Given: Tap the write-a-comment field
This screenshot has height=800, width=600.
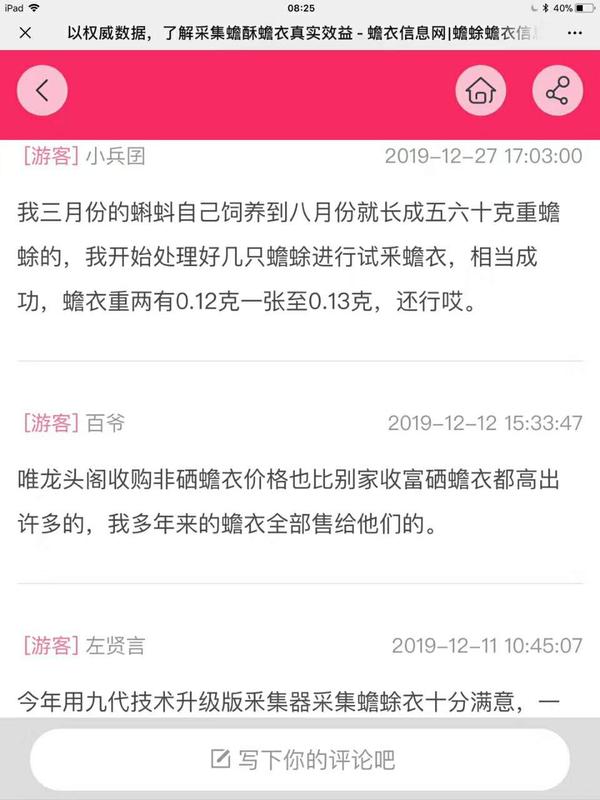Looking at the screenshot, I should (300, 760).
